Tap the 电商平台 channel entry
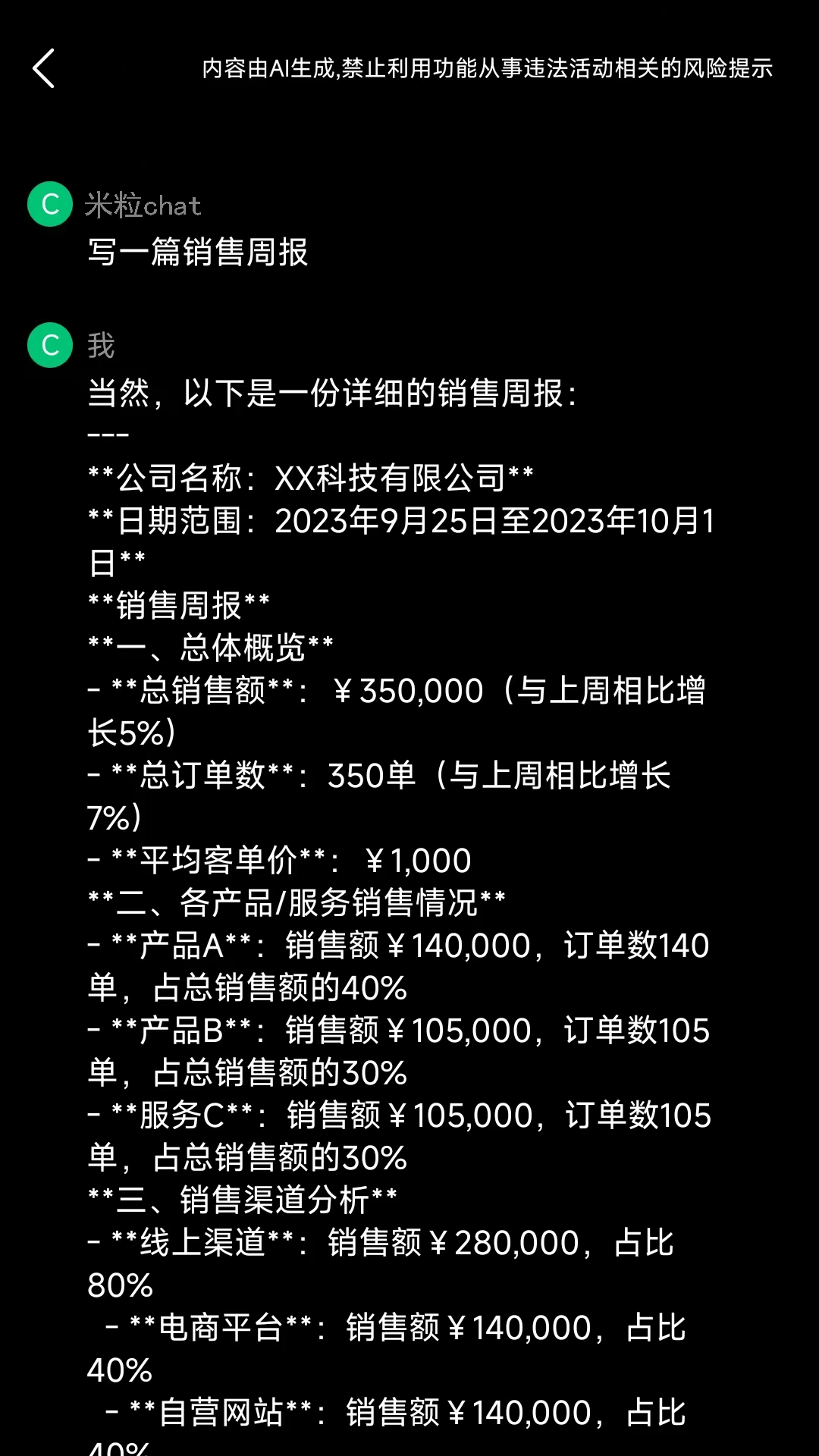 point(394,1328)
